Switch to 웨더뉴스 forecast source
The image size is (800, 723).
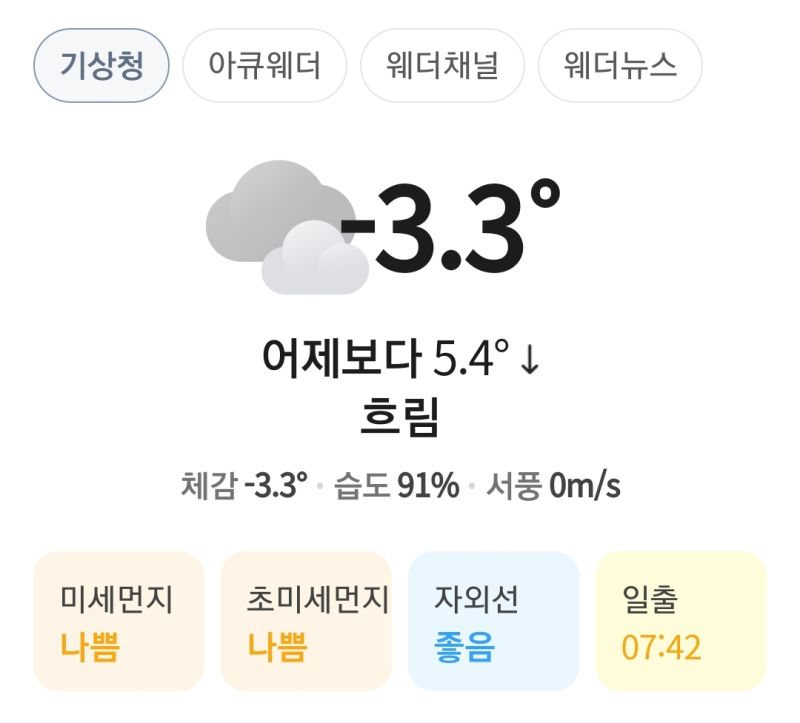point(620,66)
